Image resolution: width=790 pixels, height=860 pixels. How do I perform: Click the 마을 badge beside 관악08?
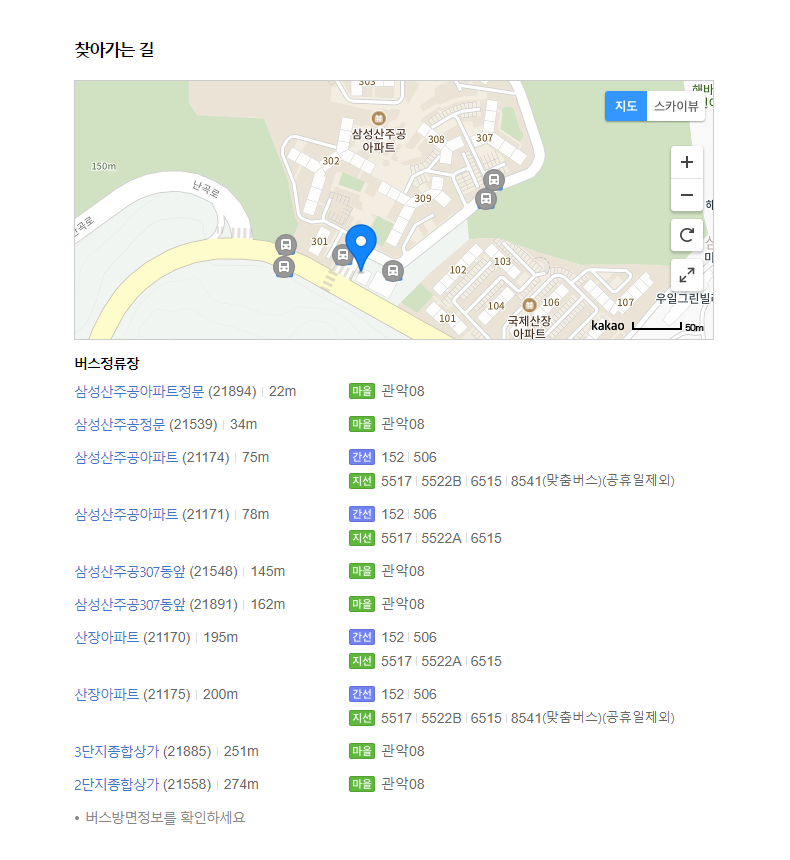coord(361,391)
